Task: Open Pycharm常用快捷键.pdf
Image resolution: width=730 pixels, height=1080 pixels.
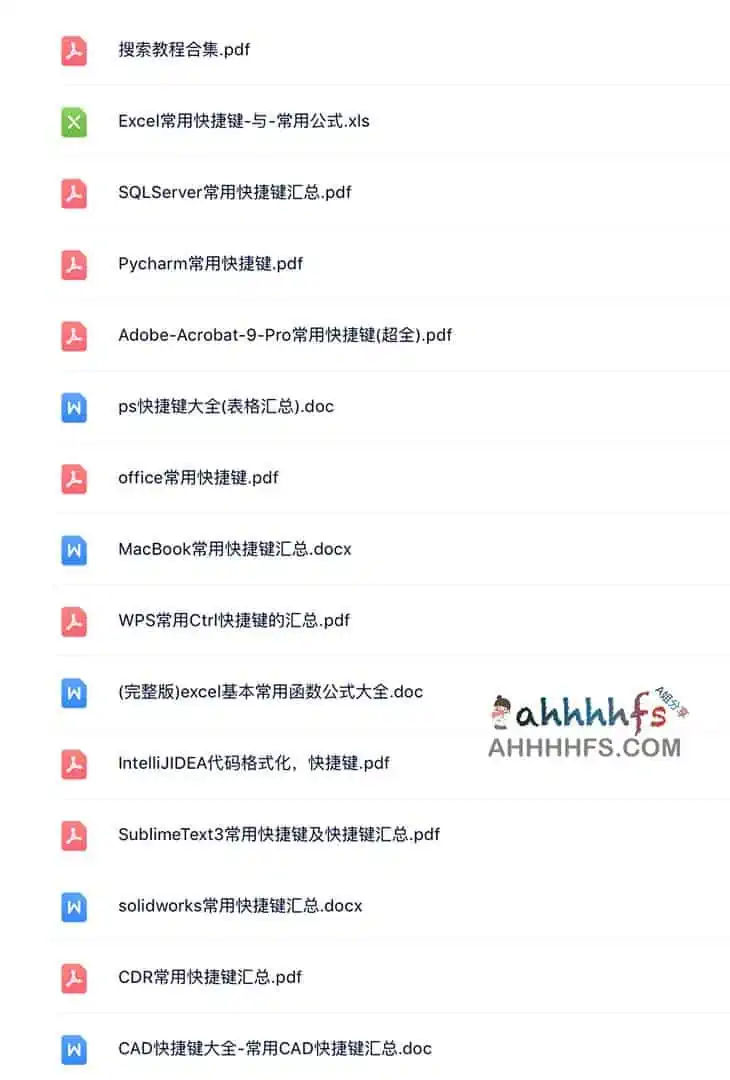Action: [210, 264]
